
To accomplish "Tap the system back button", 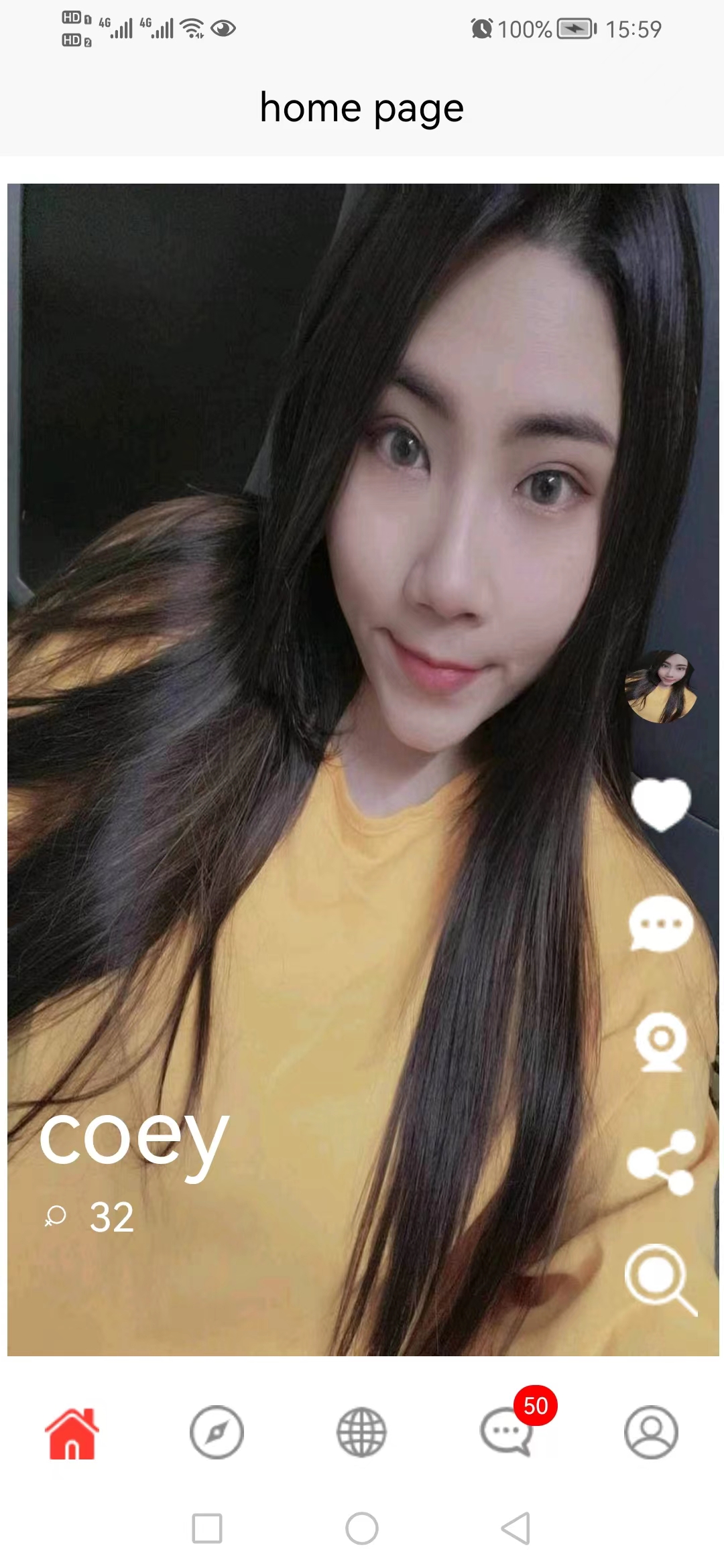I will (516, 1528).
